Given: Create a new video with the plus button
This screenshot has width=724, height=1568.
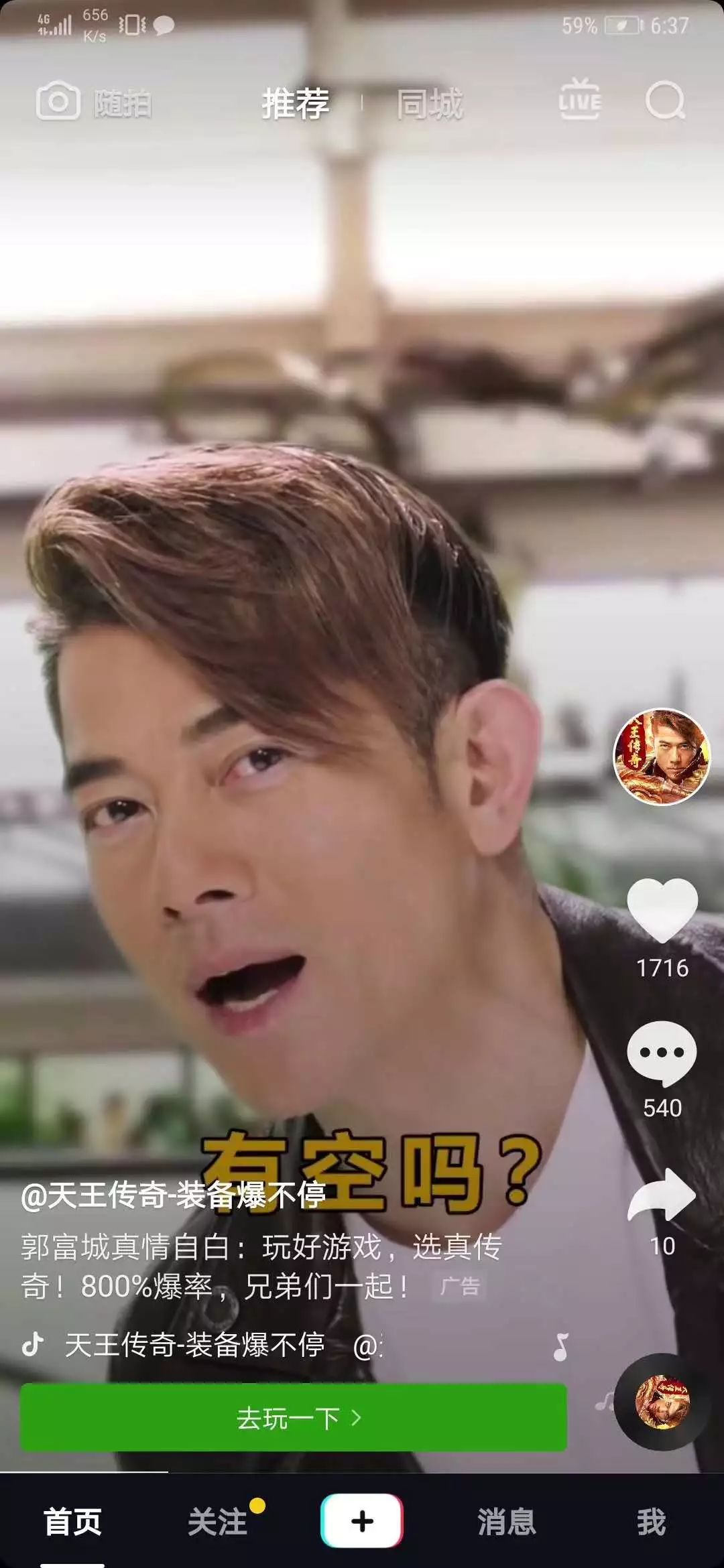Looking at the screenshot, I should 362,1521.
